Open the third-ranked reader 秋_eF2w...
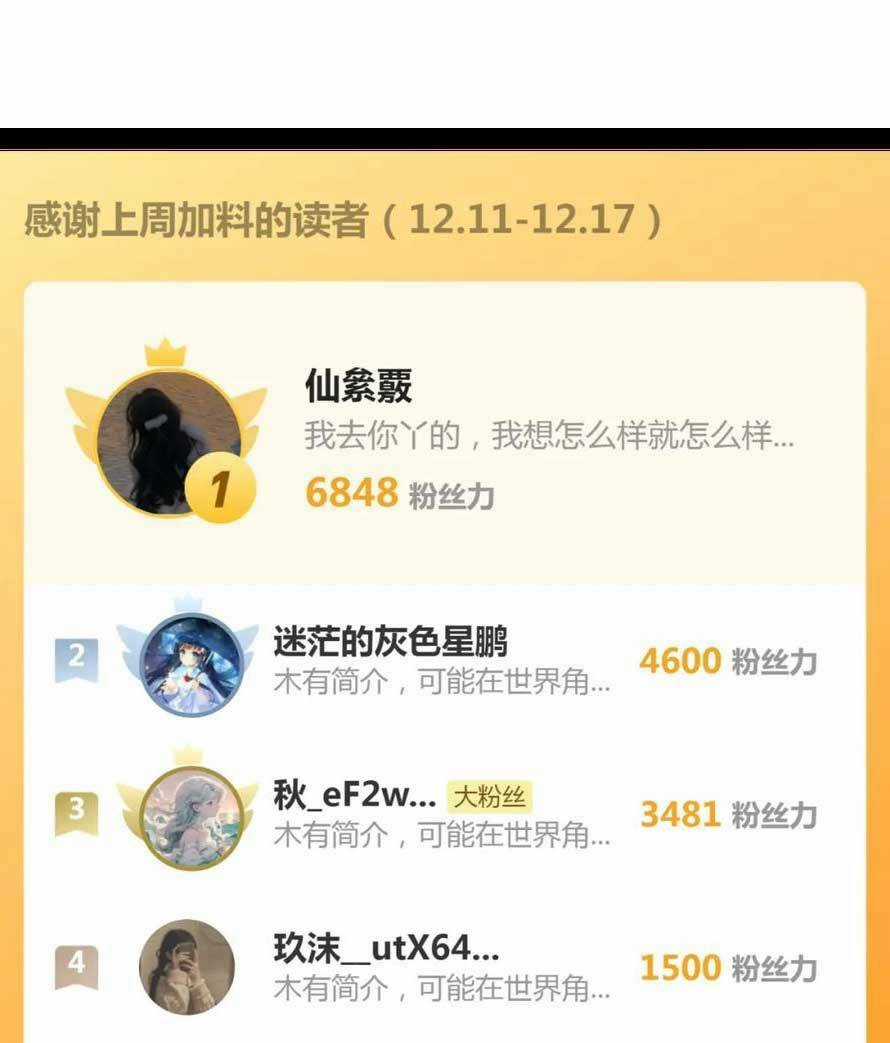Viewport: 890px width, 1043px height. [x=354, y=795]
